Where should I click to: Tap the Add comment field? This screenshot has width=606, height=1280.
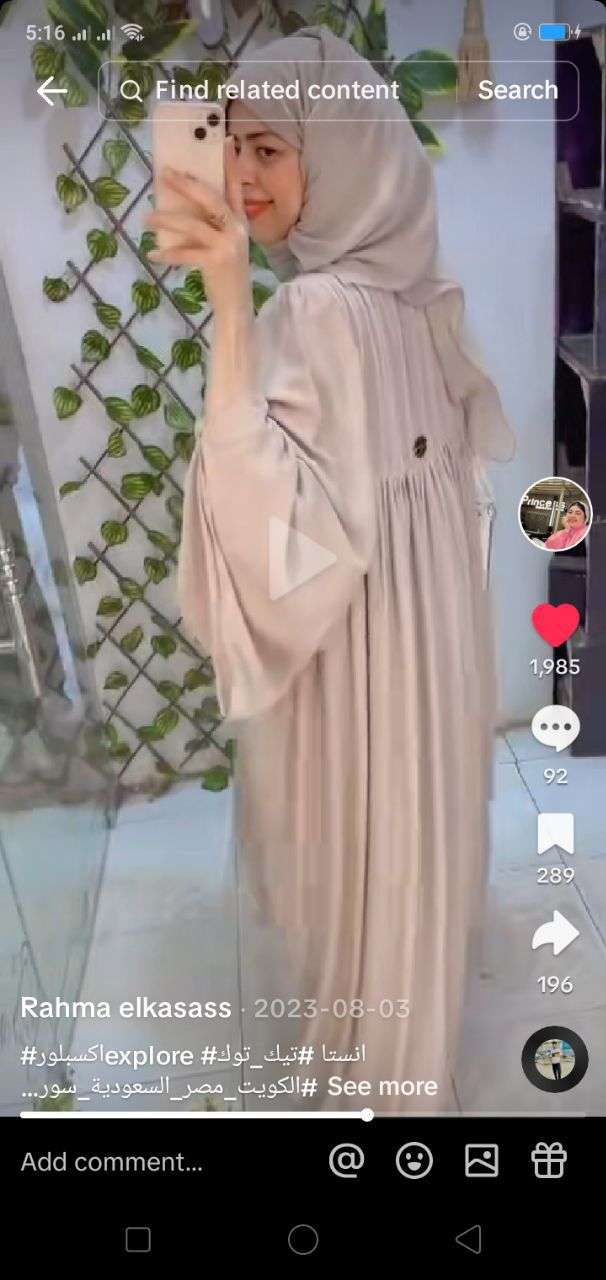point(112,1161)
